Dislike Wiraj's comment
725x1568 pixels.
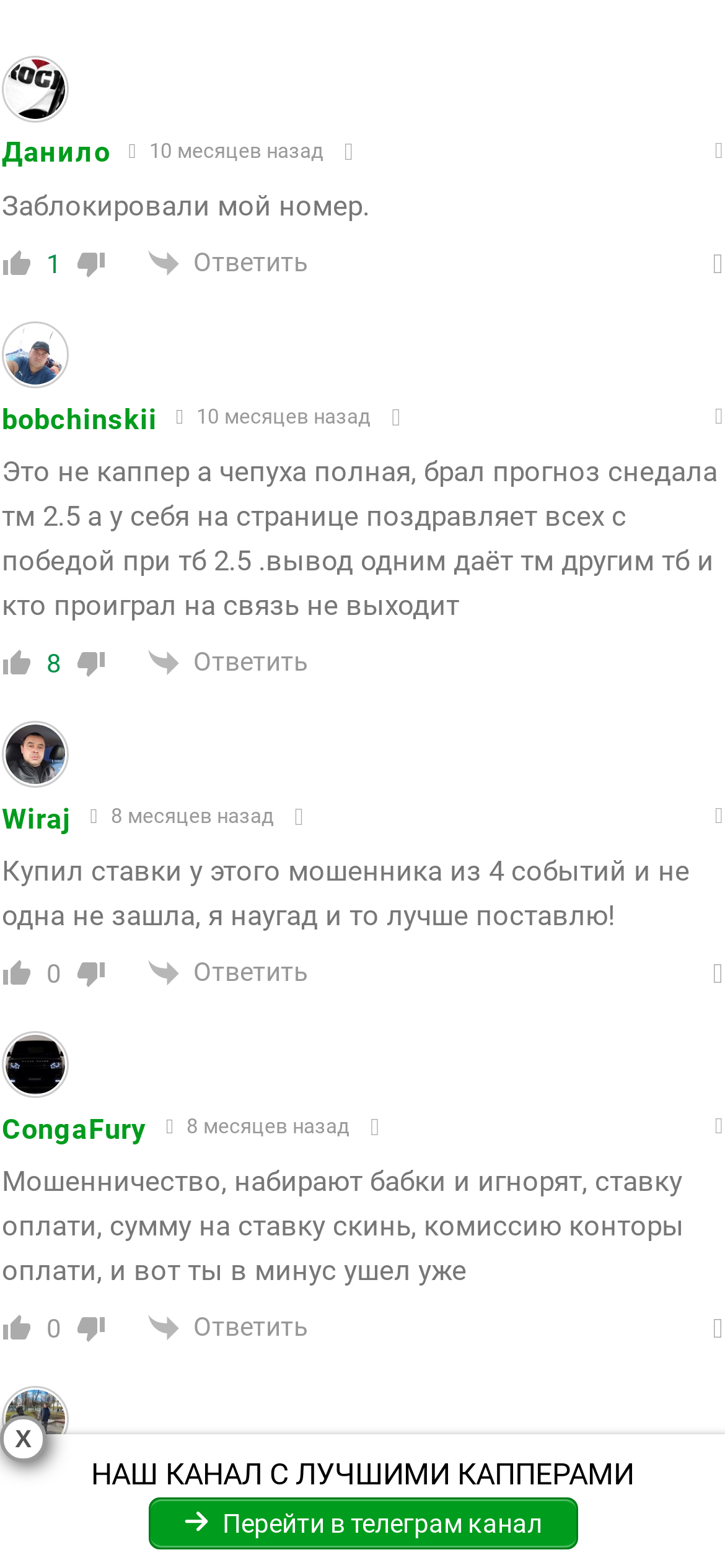coord(91,973)
